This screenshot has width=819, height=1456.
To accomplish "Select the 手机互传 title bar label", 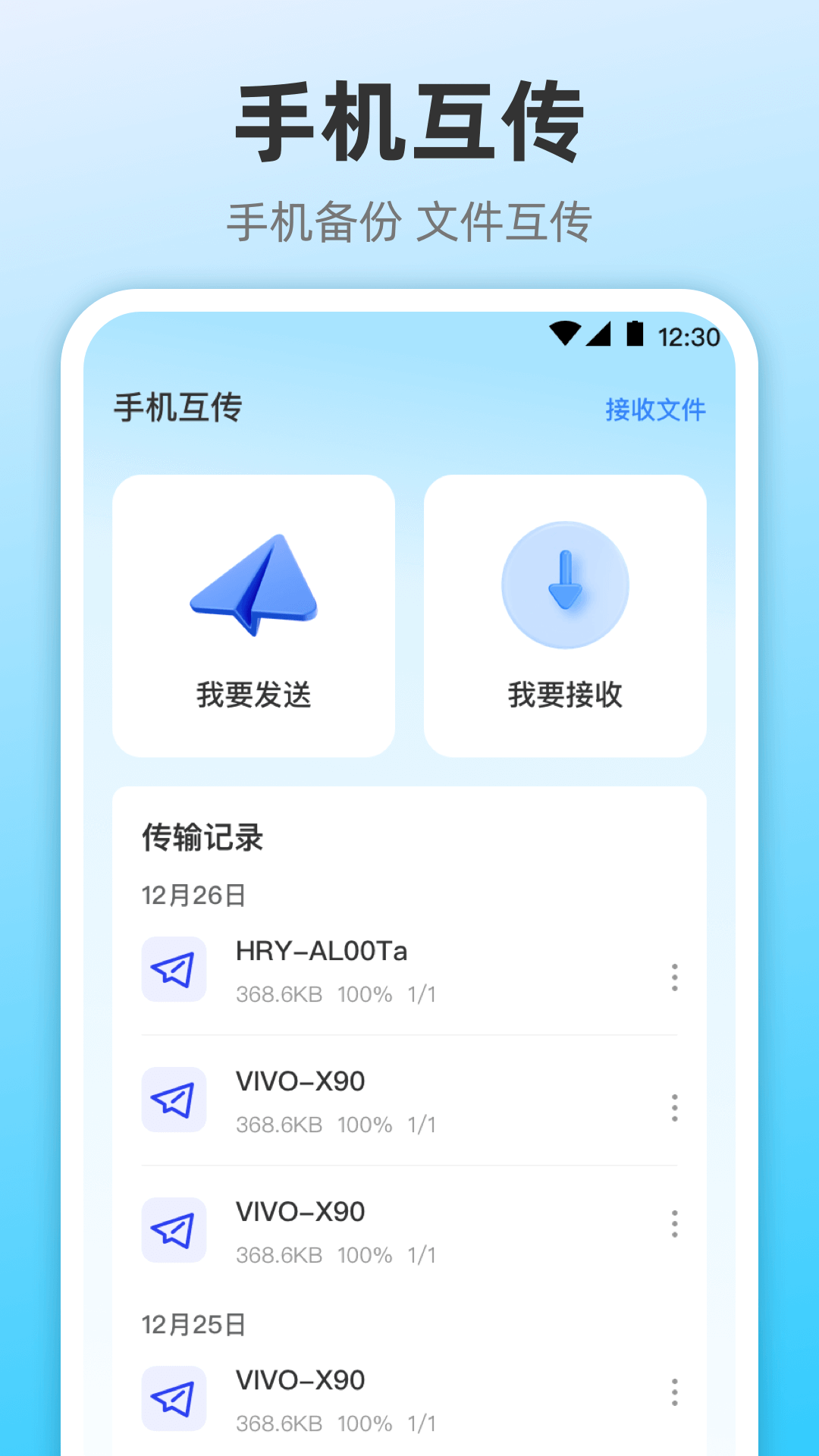I will click(177, 408).
